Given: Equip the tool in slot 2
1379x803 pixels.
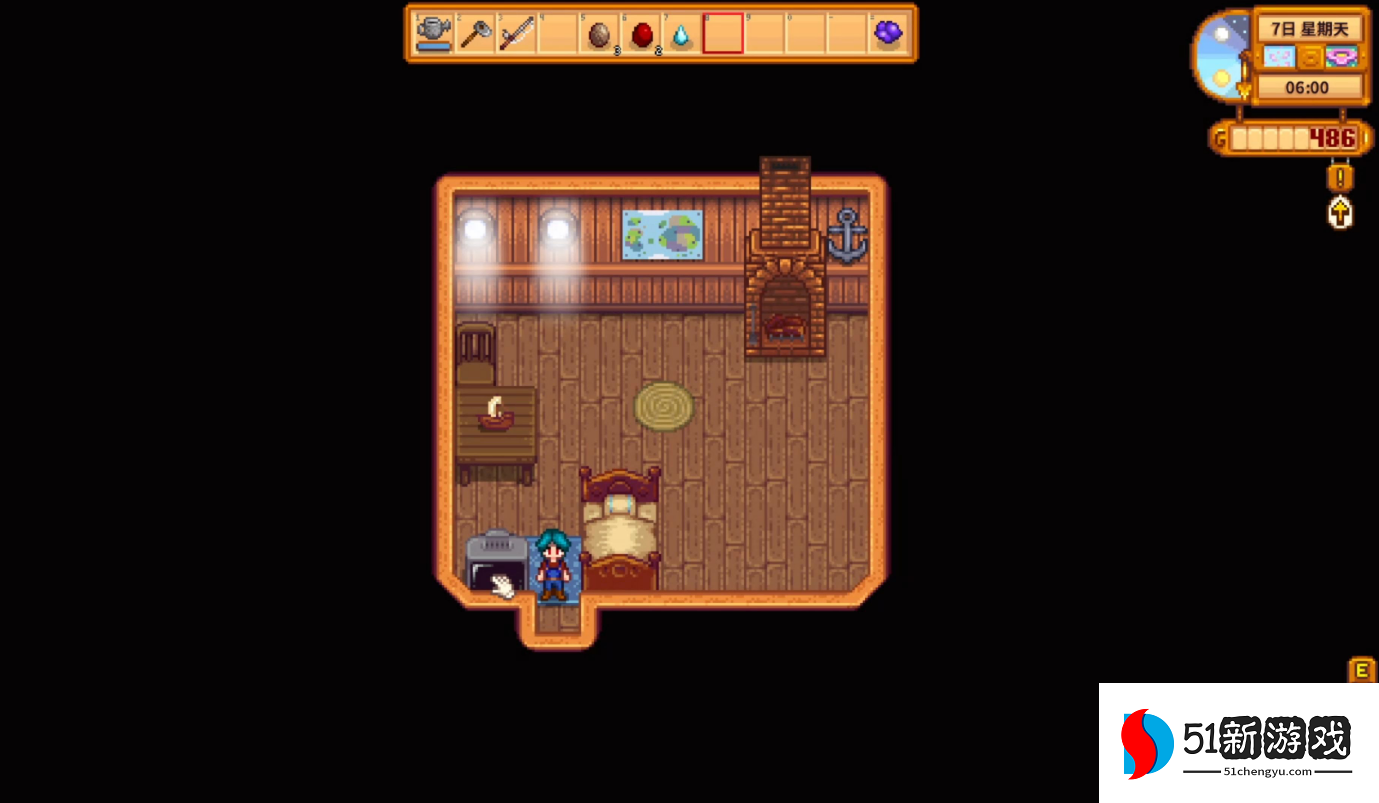Looking at the screenshot, I should tap(475, 33).
